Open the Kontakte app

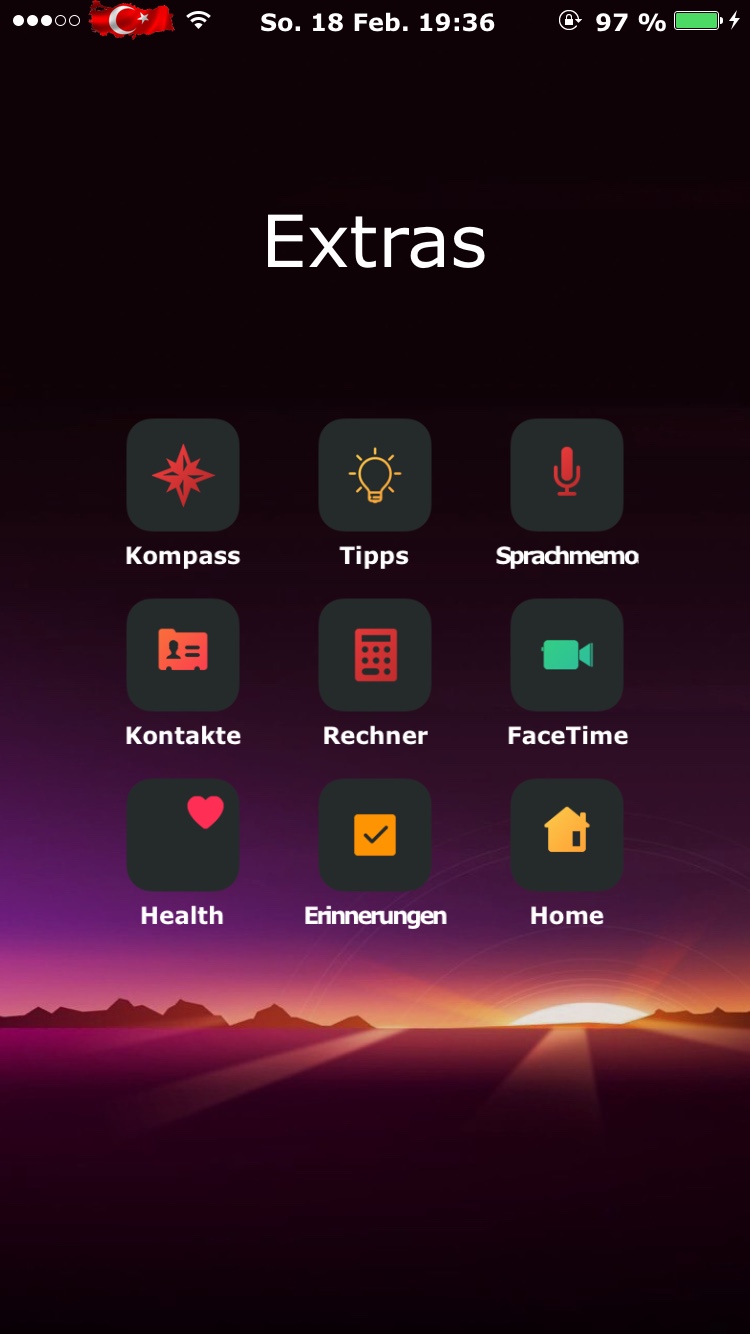click(x=183, y=655)
